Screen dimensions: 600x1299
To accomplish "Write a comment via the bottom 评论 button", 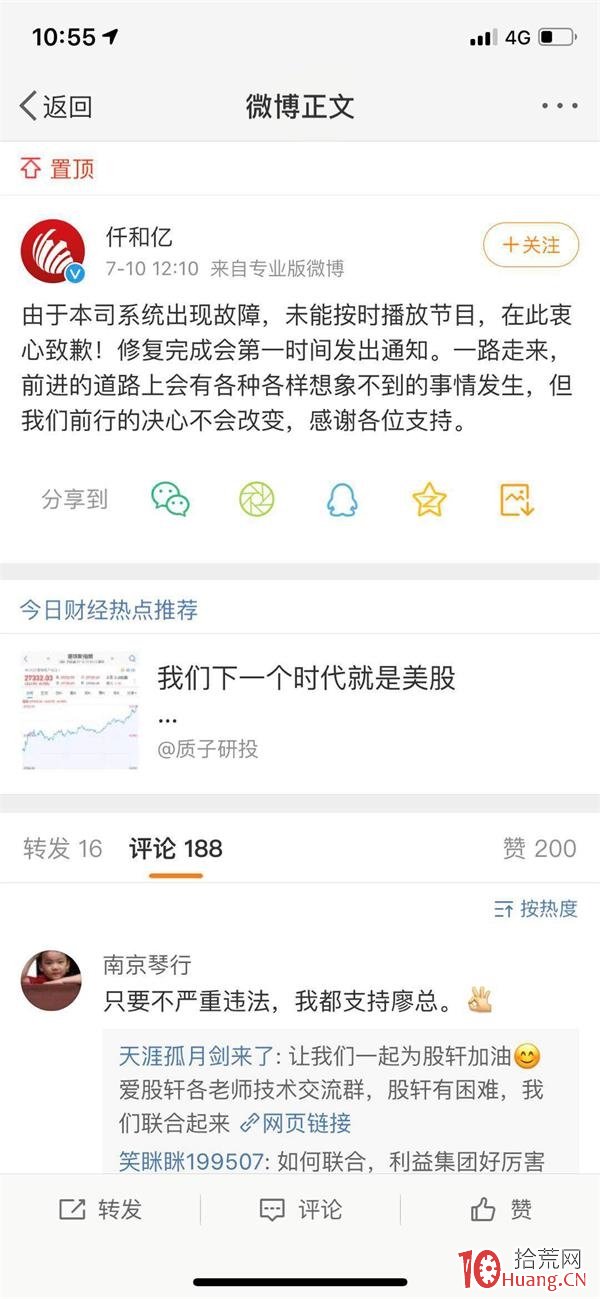I will point(300,1209).
